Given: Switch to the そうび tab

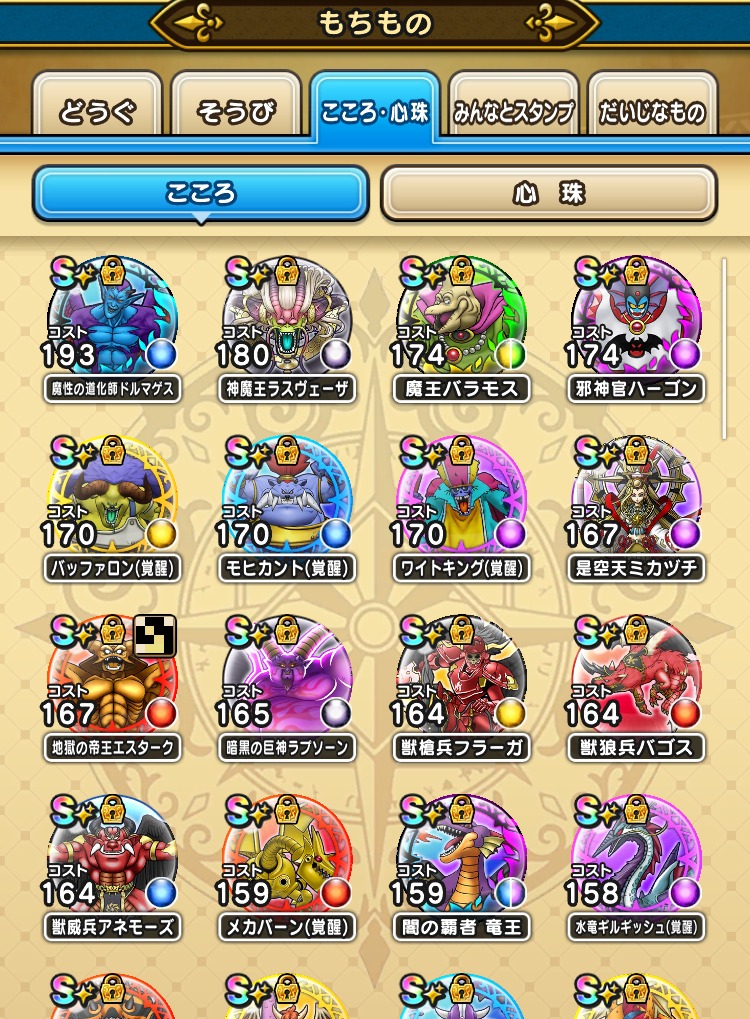Looking at the screenshot, I should point(236,111).
